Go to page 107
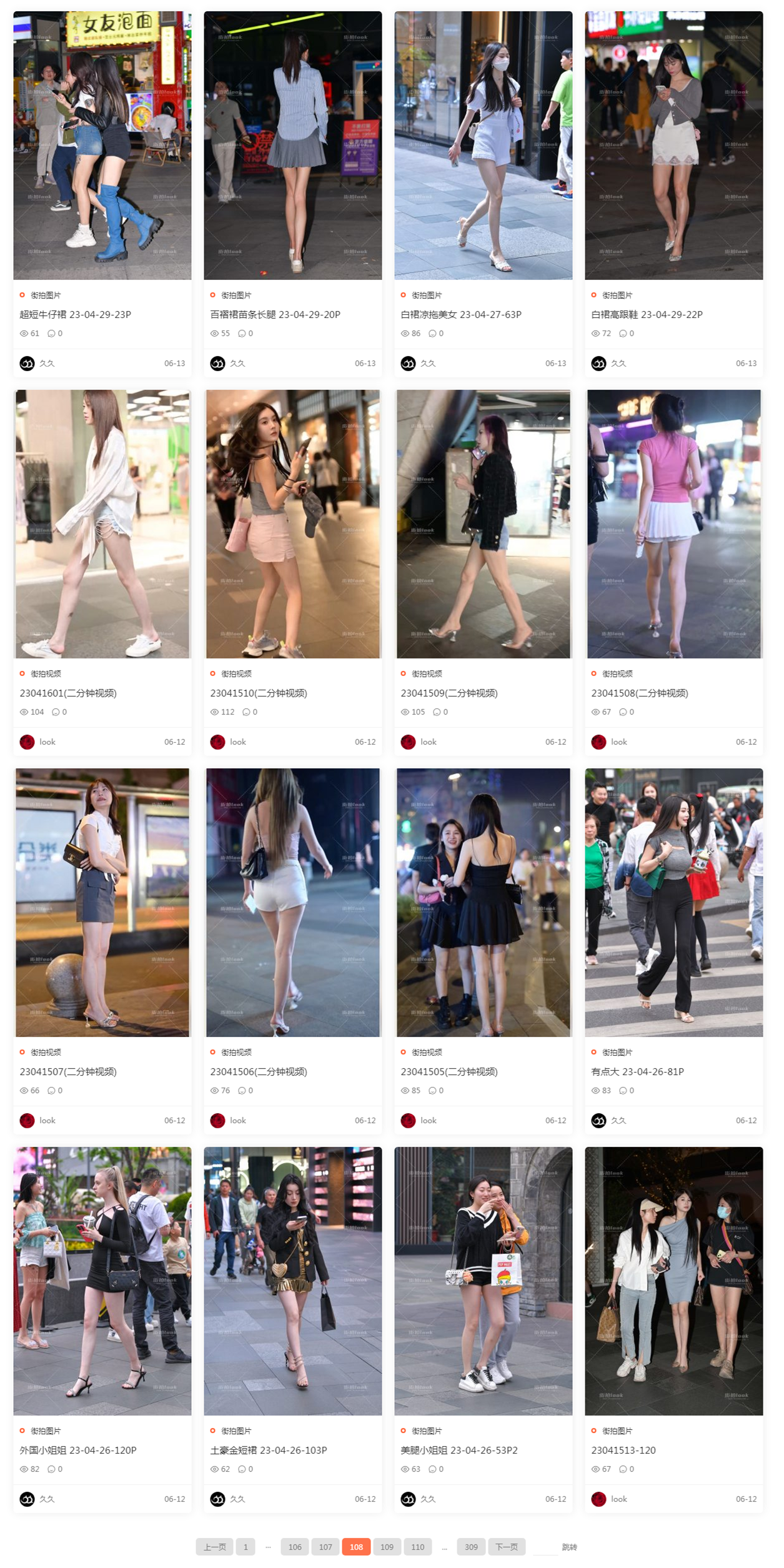Image resolution: width=784 pixels, height=1568 pixels. 325,1547
